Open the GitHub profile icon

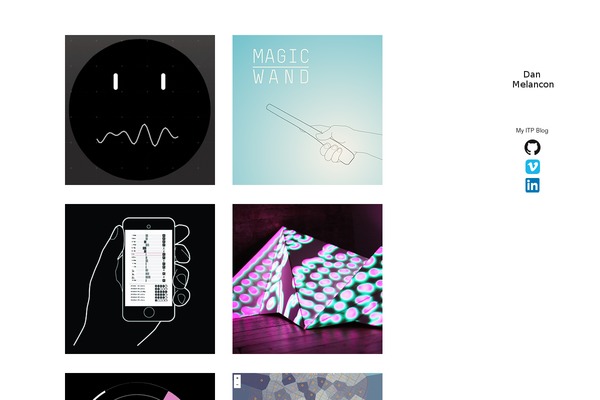(532, 148)
